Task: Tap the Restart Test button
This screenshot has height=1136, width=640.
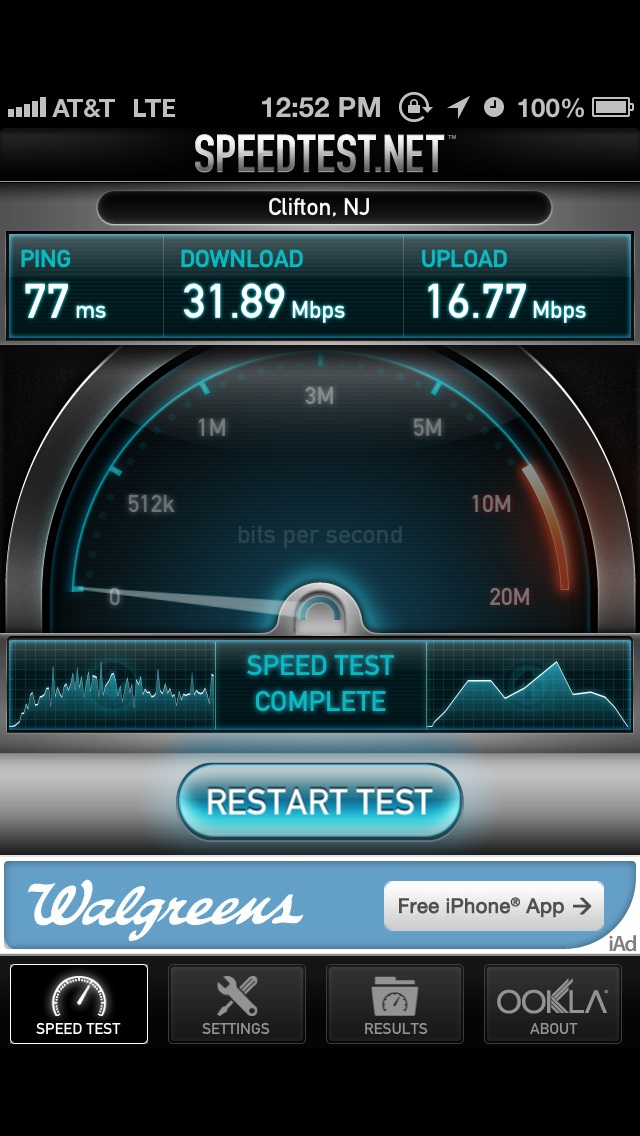Action: [319, 801]
